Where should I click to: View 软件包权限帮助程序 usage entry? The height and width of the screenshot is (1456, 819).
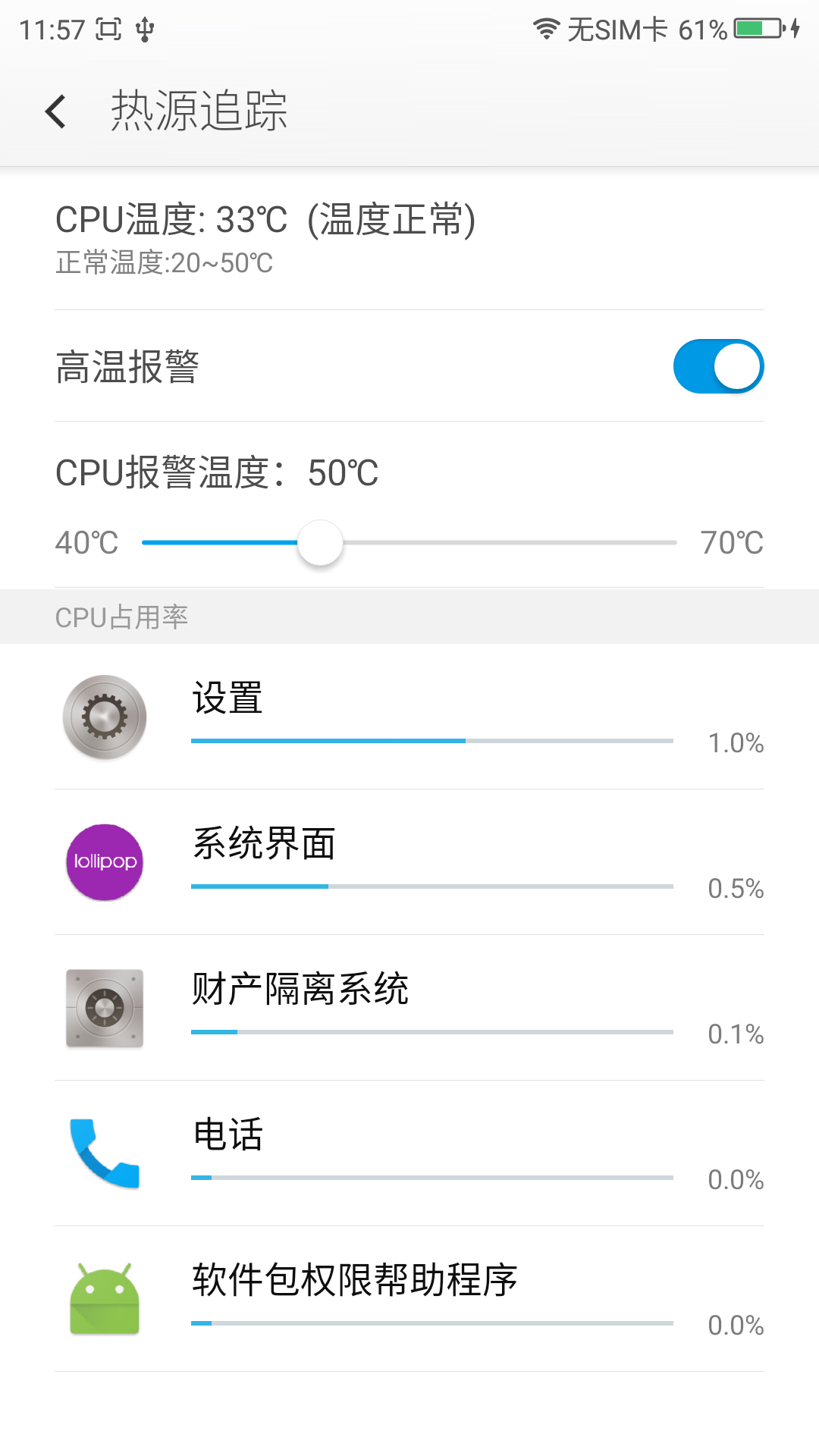pyautogui.click(x=409, y=1299)
